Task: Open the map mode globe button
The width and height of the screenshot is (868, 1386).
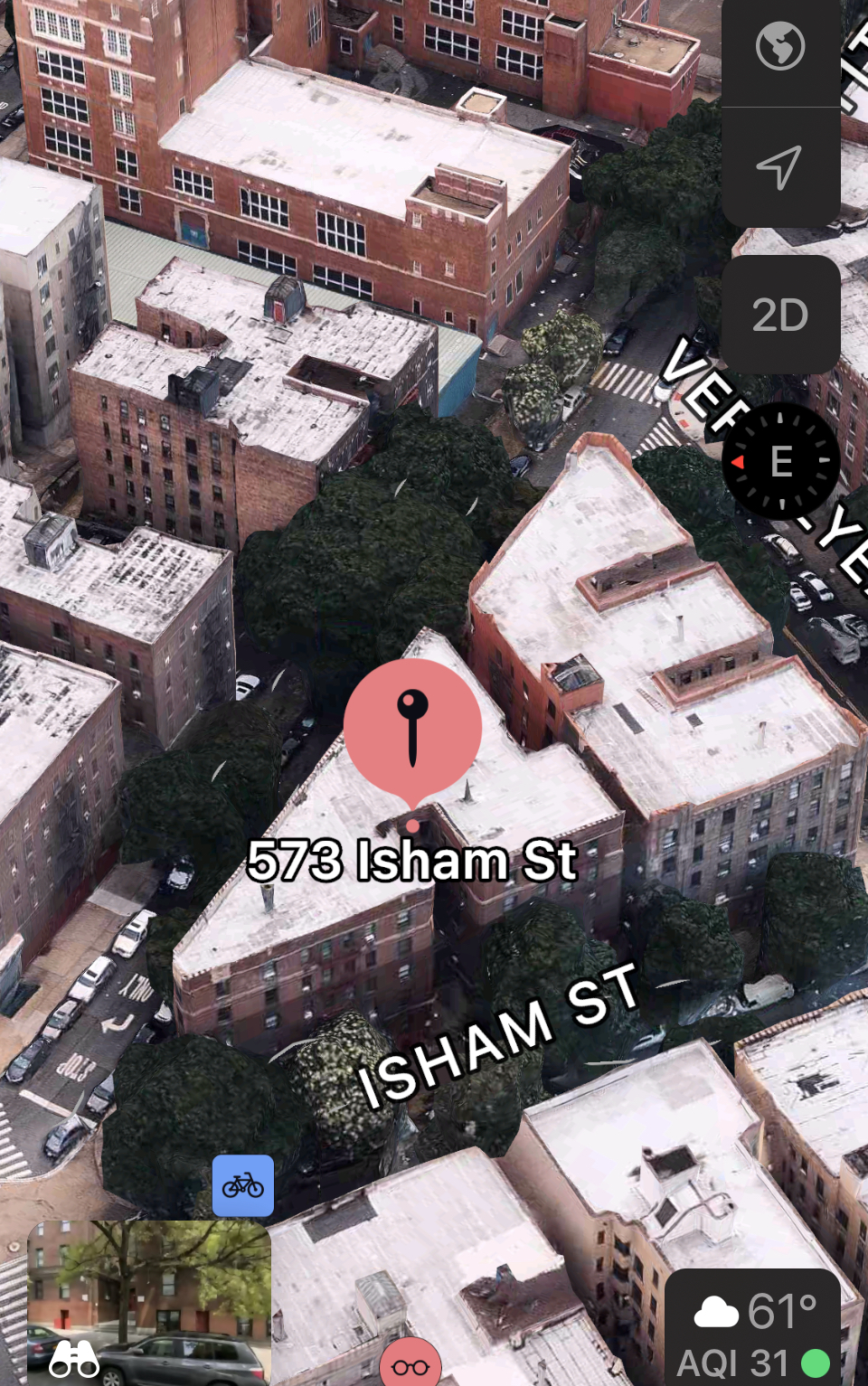Action: [780, 47]
